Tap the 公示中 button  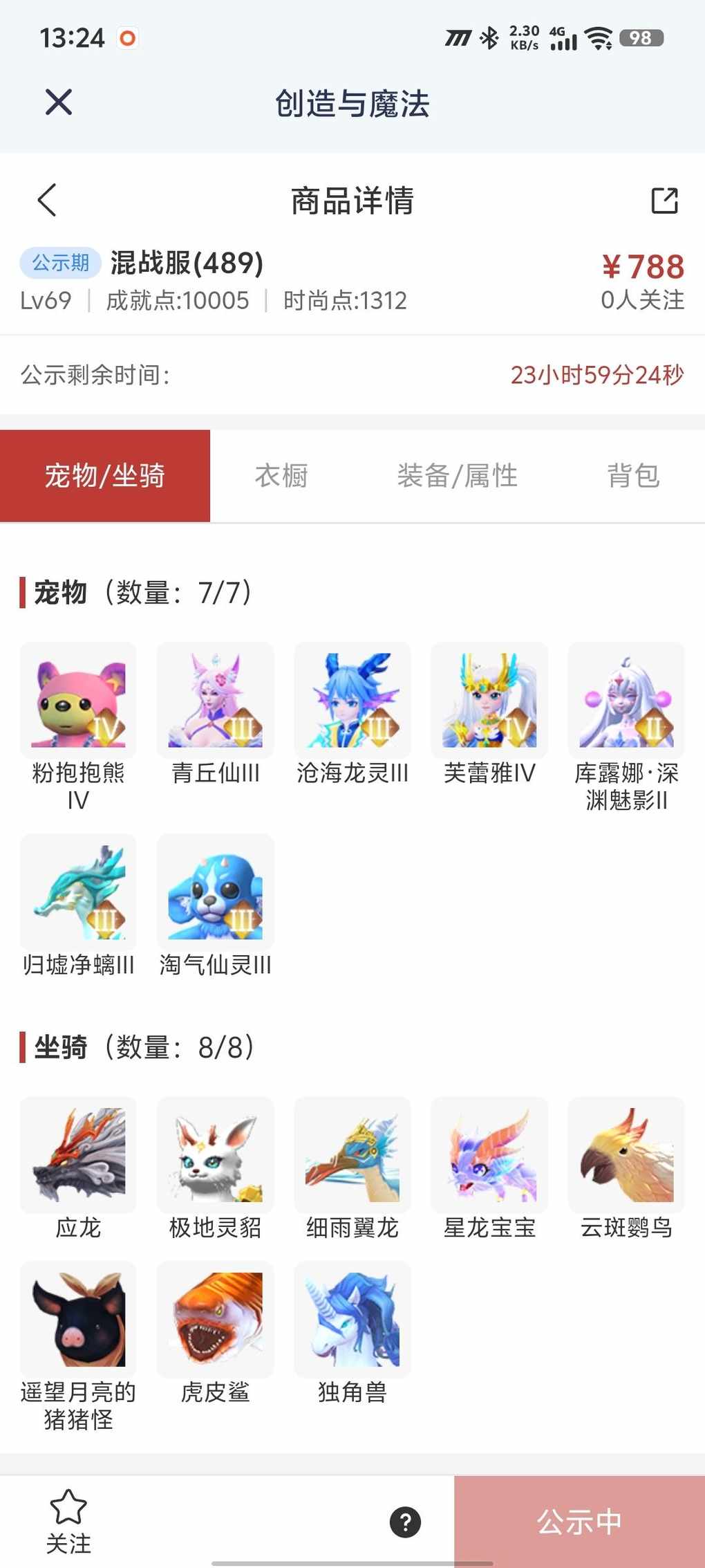[579, 1522]
